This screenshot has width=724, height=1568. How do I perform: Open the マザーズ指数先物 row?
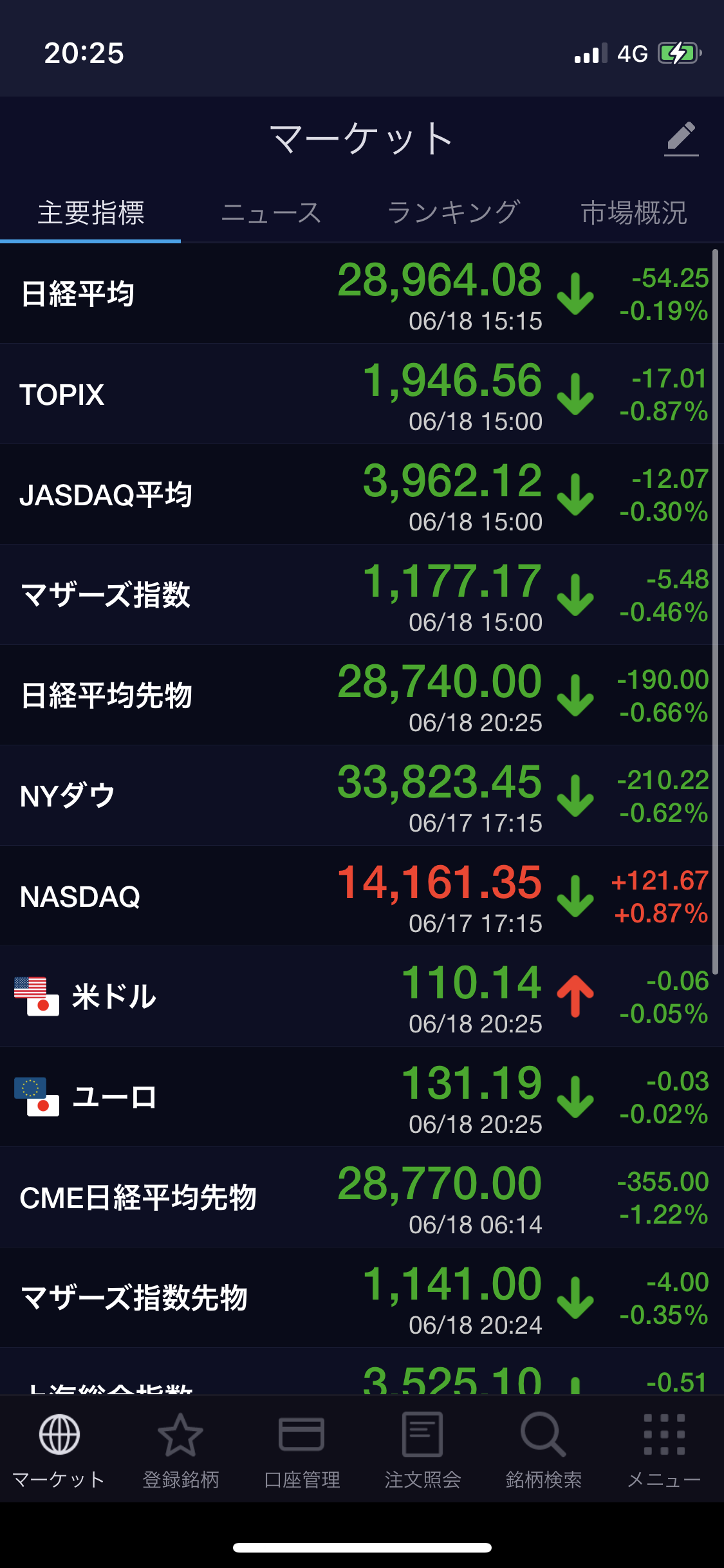coord(360,1298)
